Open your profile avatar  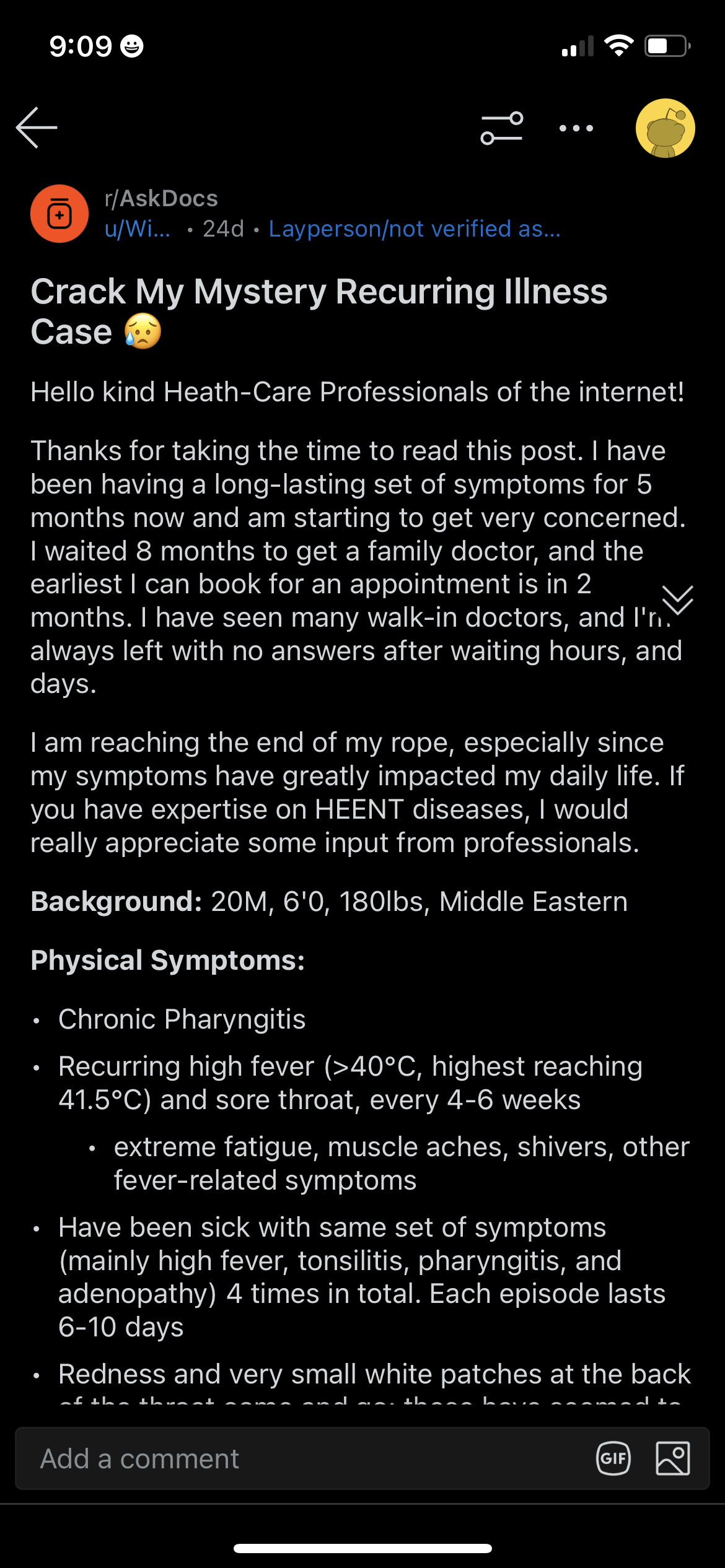click(x=665, y=128)
